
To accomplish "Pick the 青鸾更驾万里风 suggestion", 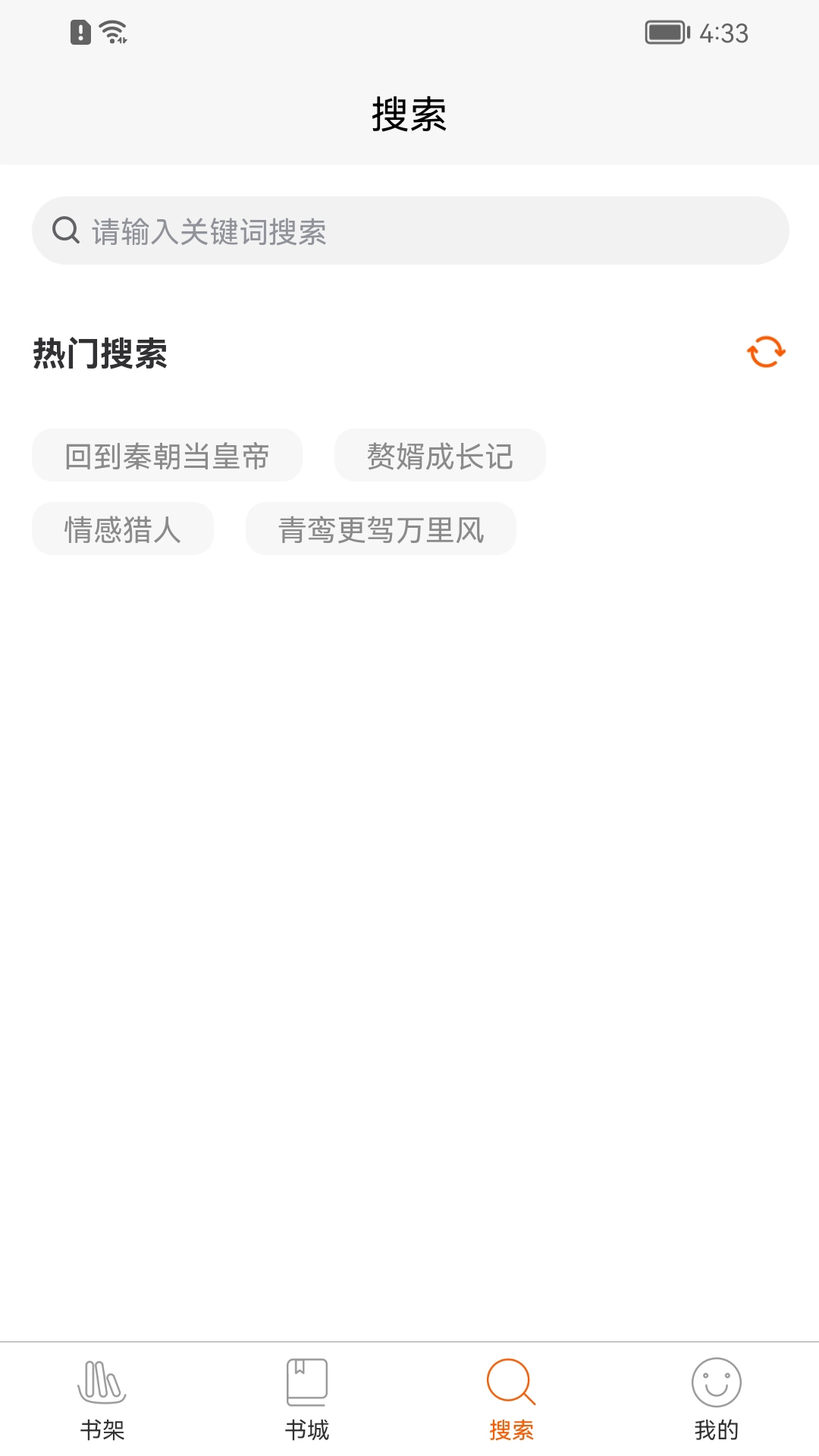I will [381, 529].
